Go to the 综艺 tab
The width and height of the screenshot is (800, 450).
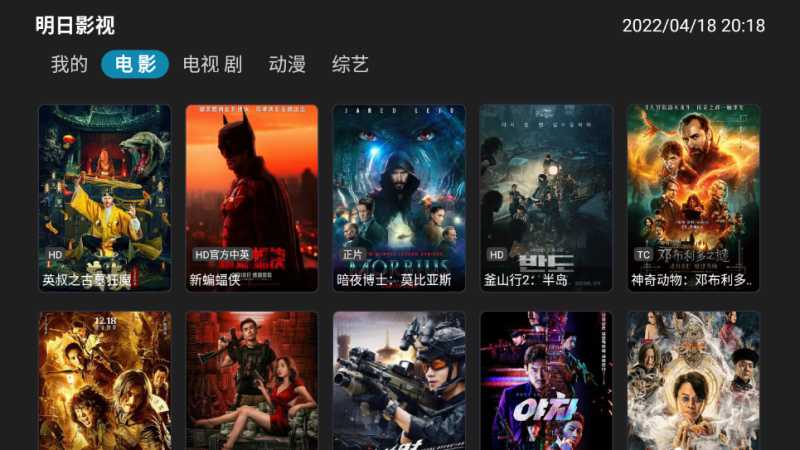pos(351,65)
